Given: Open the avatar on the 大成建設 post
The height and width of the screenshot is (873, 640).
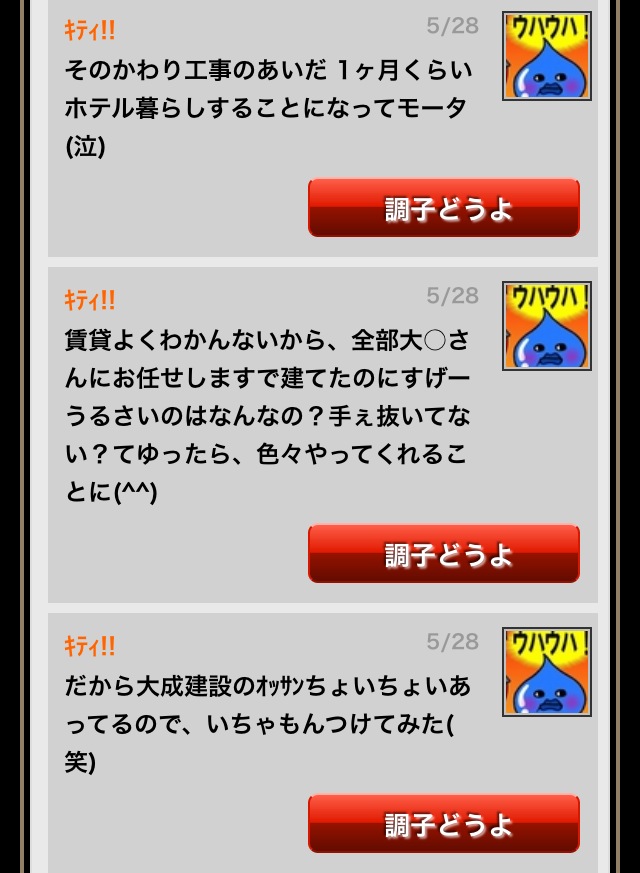Looking at the screenshot, I should point(546,672).
